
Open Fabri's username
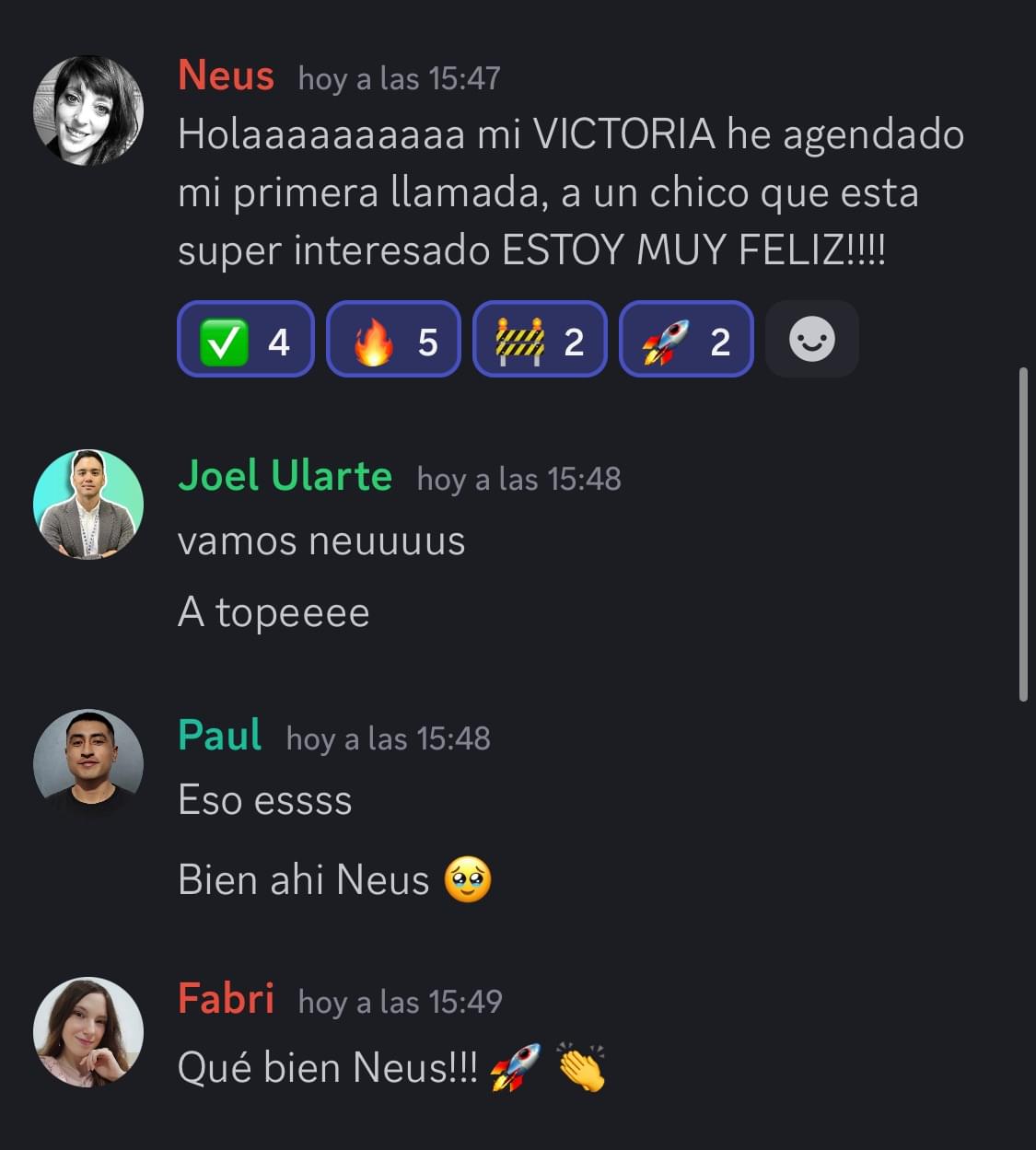(x=226, y=999)
